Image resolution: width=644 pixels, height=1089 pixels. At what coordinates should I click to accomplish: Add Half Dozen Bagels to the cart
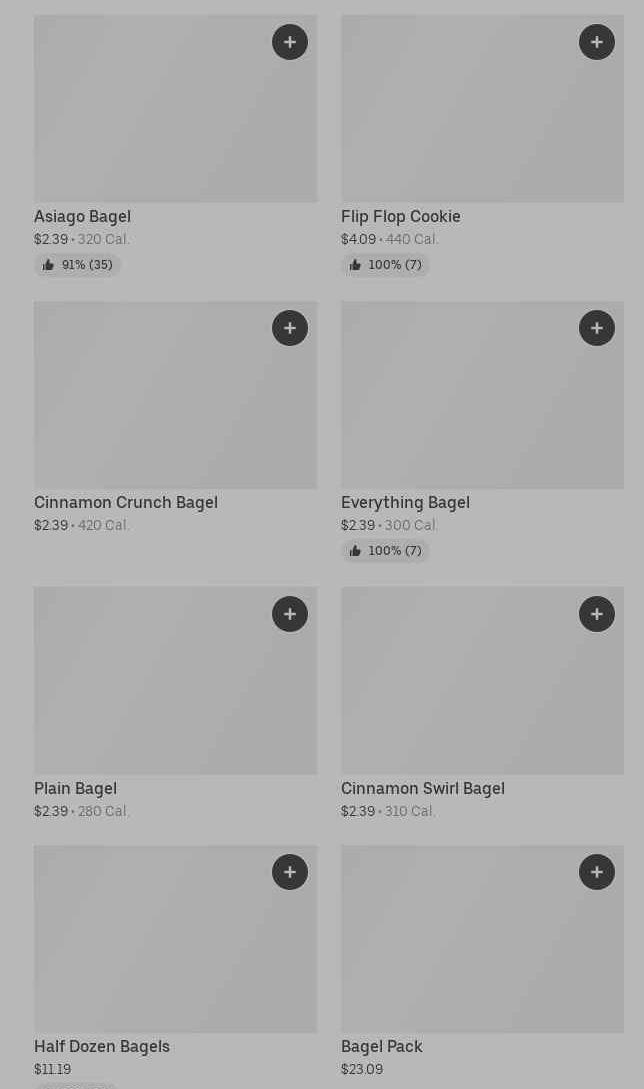290,872
